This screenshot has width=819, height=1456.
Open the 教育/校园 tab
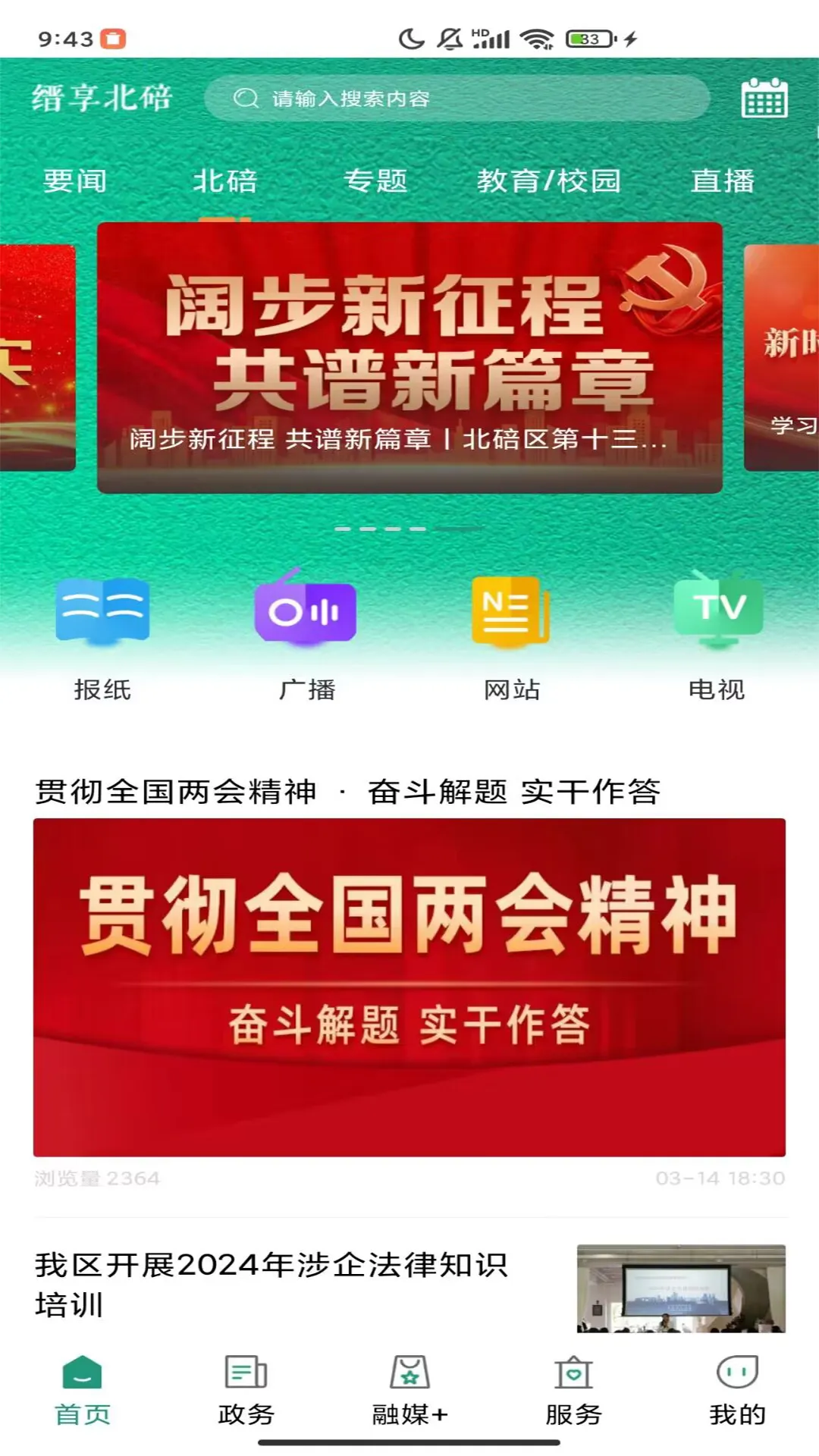pyautogui.click(x=548, y=180)
